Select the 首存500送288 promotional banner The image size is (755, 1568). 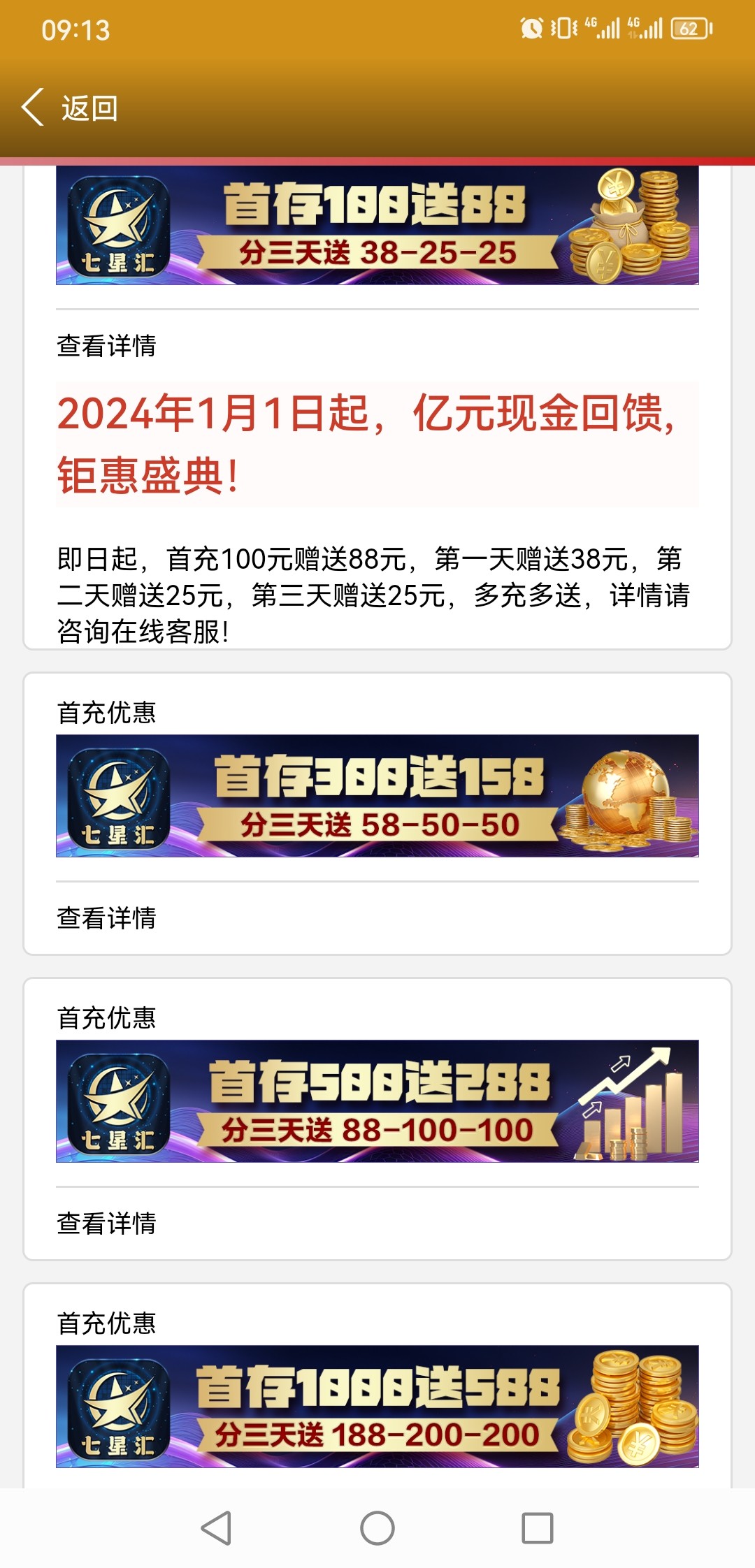(377, 1101)
